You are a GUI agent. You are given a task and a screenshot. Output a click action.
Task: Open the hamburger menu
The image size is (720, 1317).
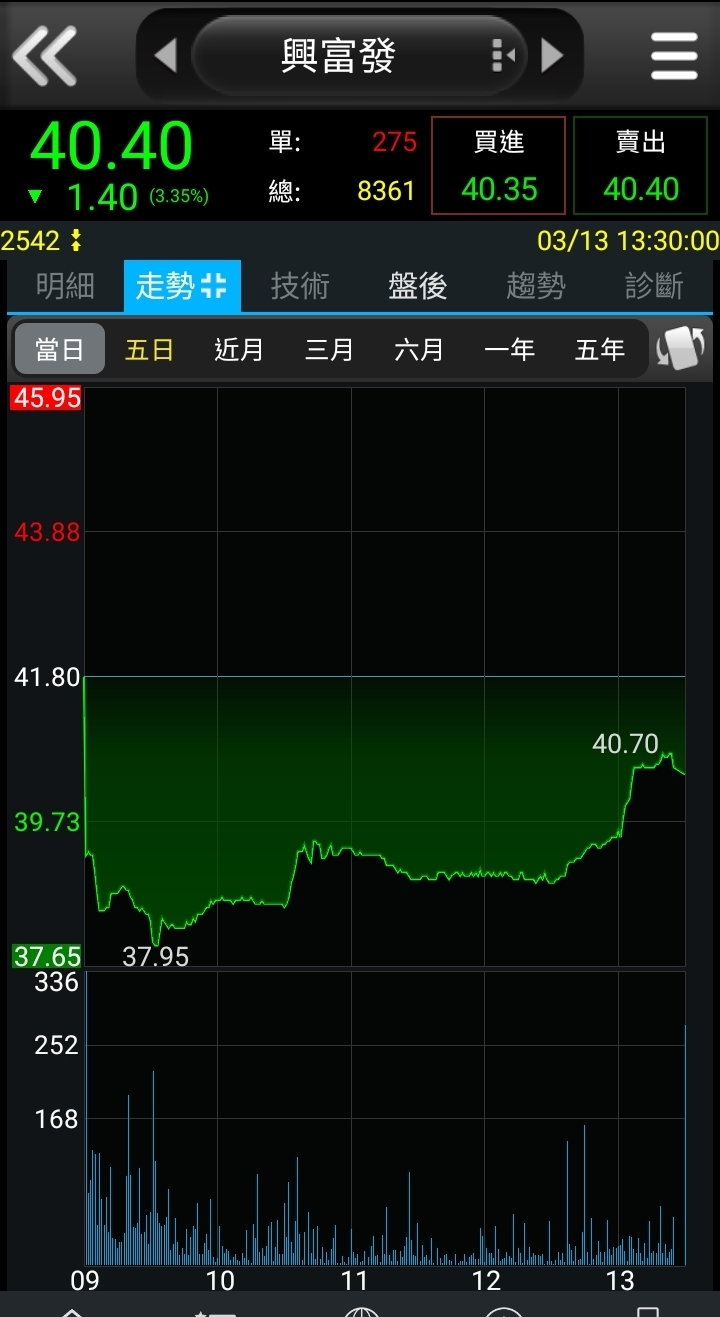pyautogui.click(x=674, y=55)
